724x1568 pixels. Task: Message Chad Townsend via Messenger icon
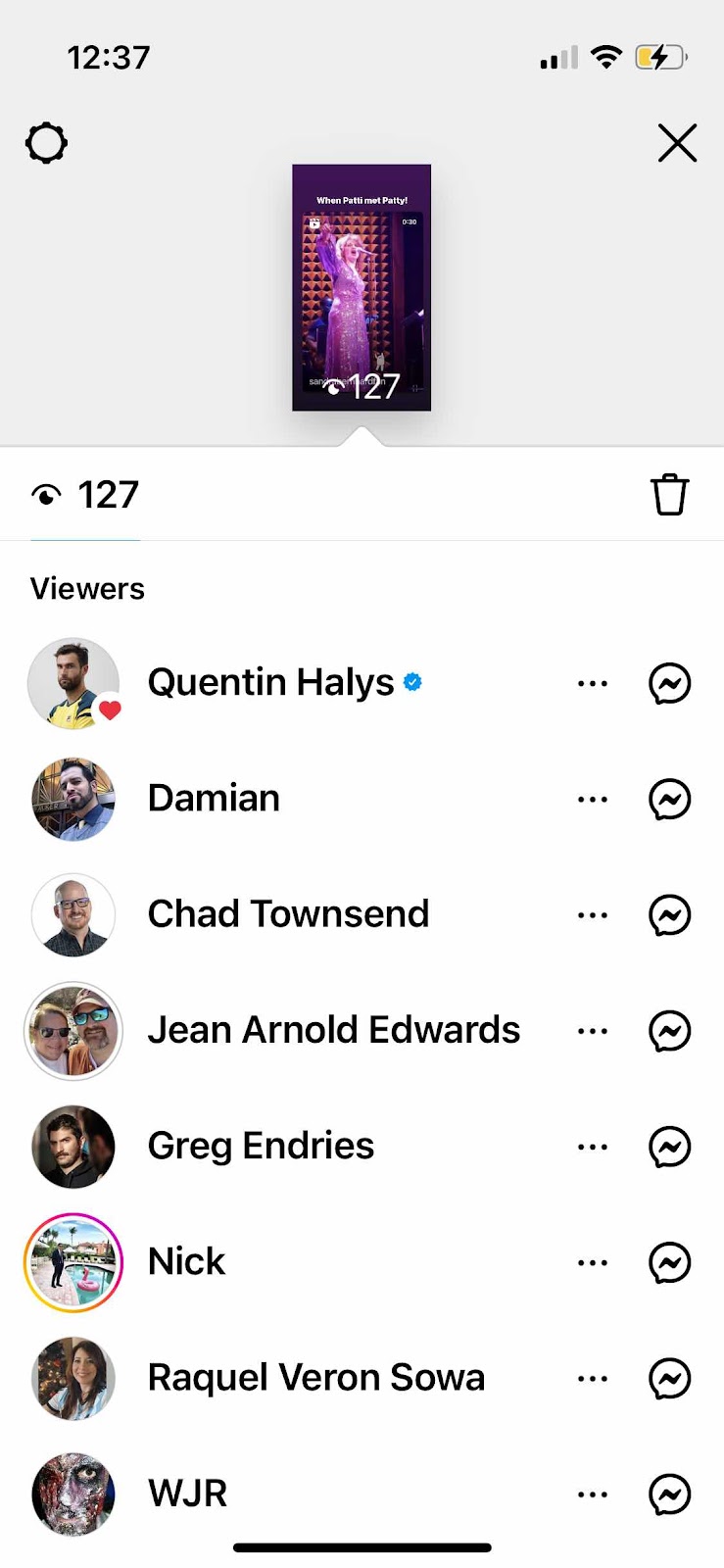tap(670, 915)
